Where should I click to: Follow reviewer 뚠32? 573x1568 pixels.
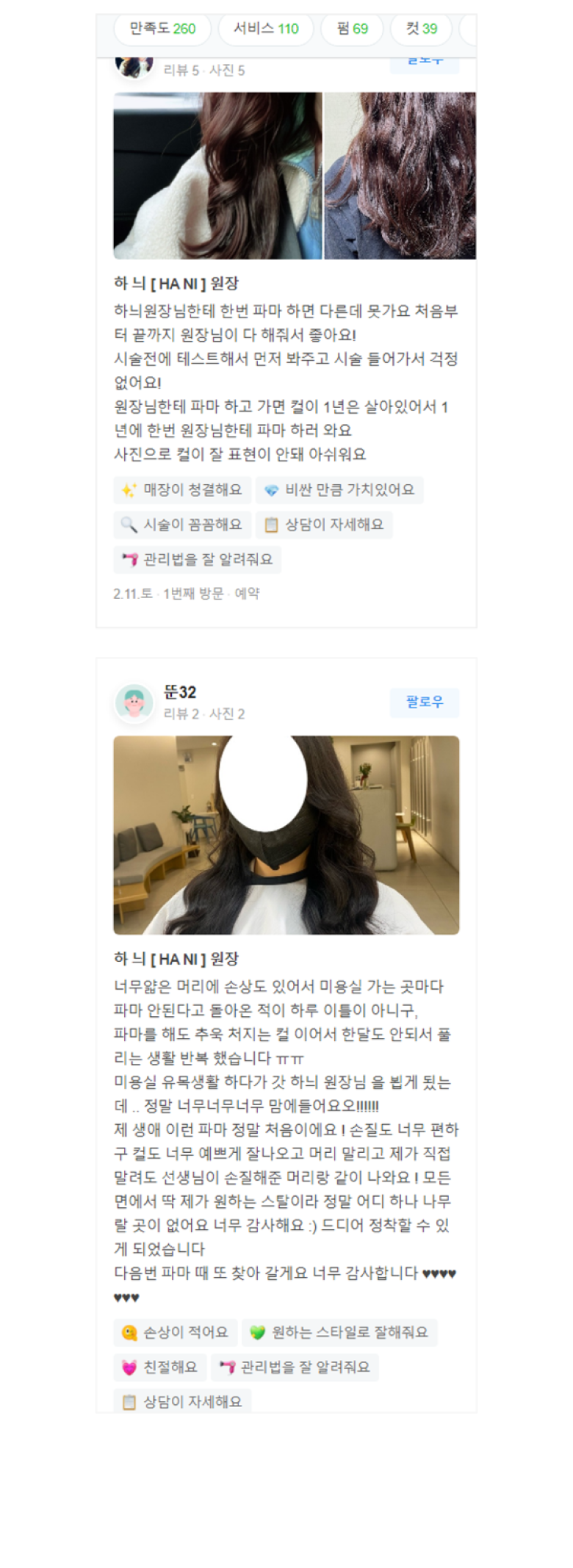(424, 702)
